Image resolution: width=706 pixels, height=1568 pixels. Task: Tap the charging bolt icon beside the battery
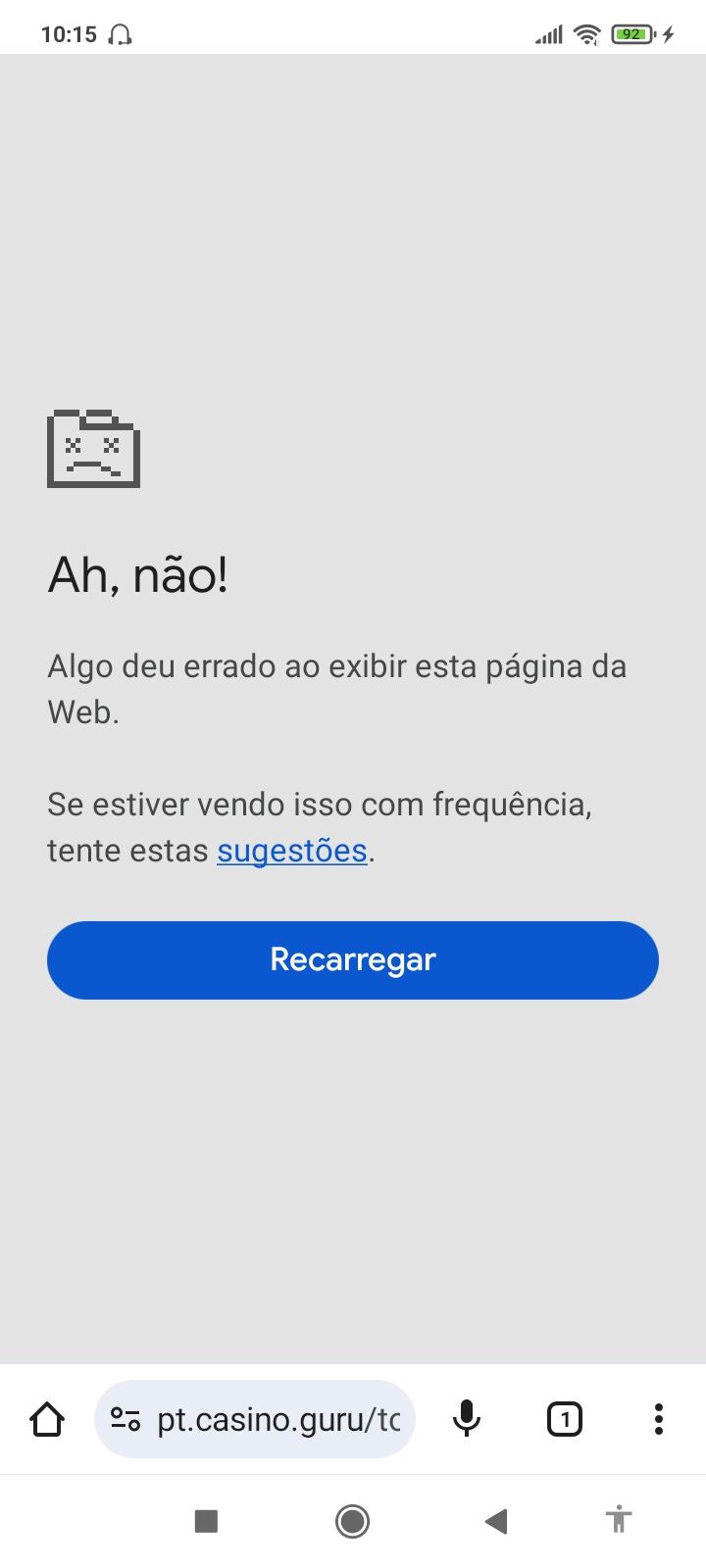coord(667,33)
